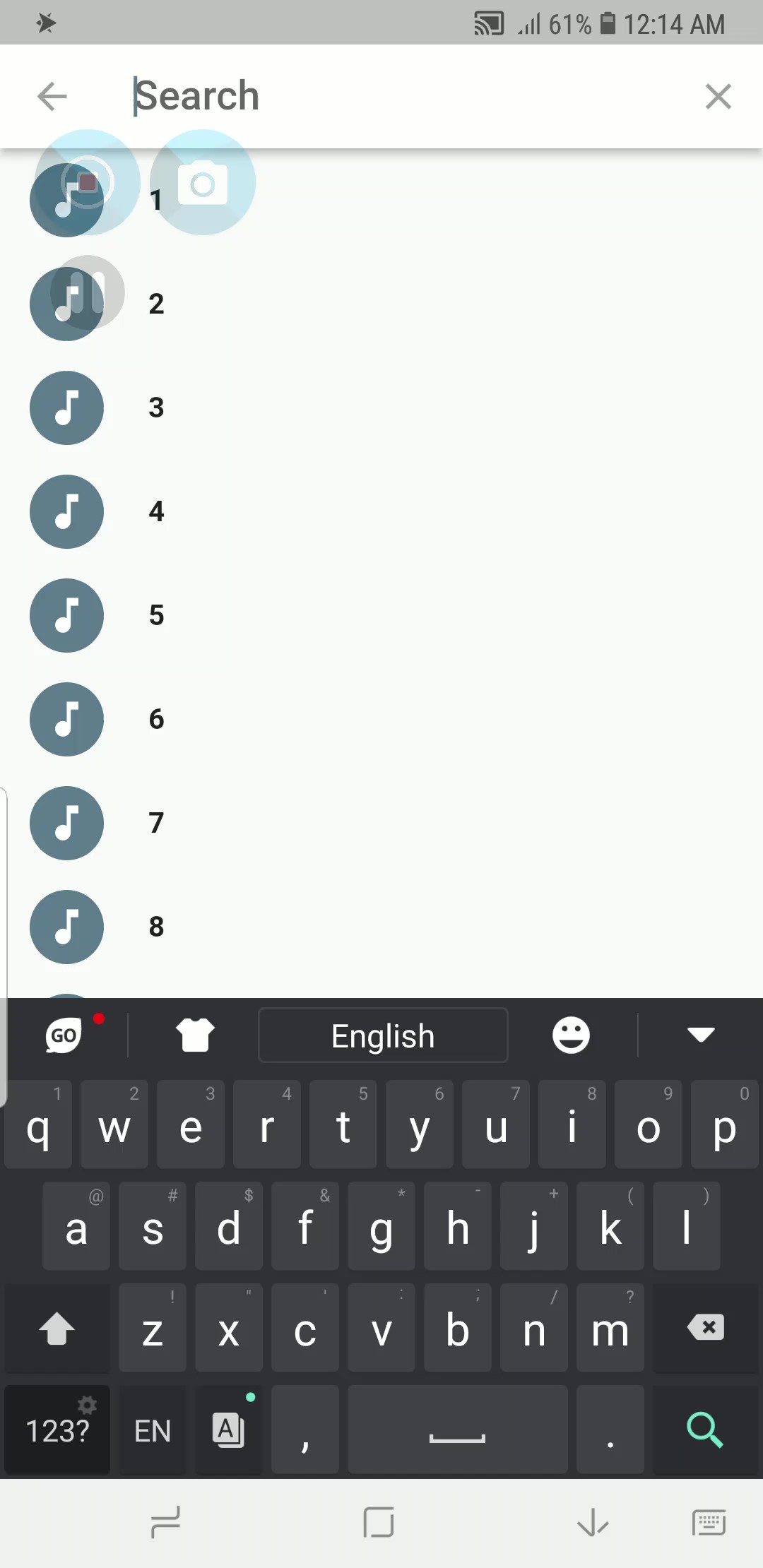The width and height of the screenshot is (763, 1568).
Task: Collapse the keyboard via the down chevron
Action: coord(700,1035)
